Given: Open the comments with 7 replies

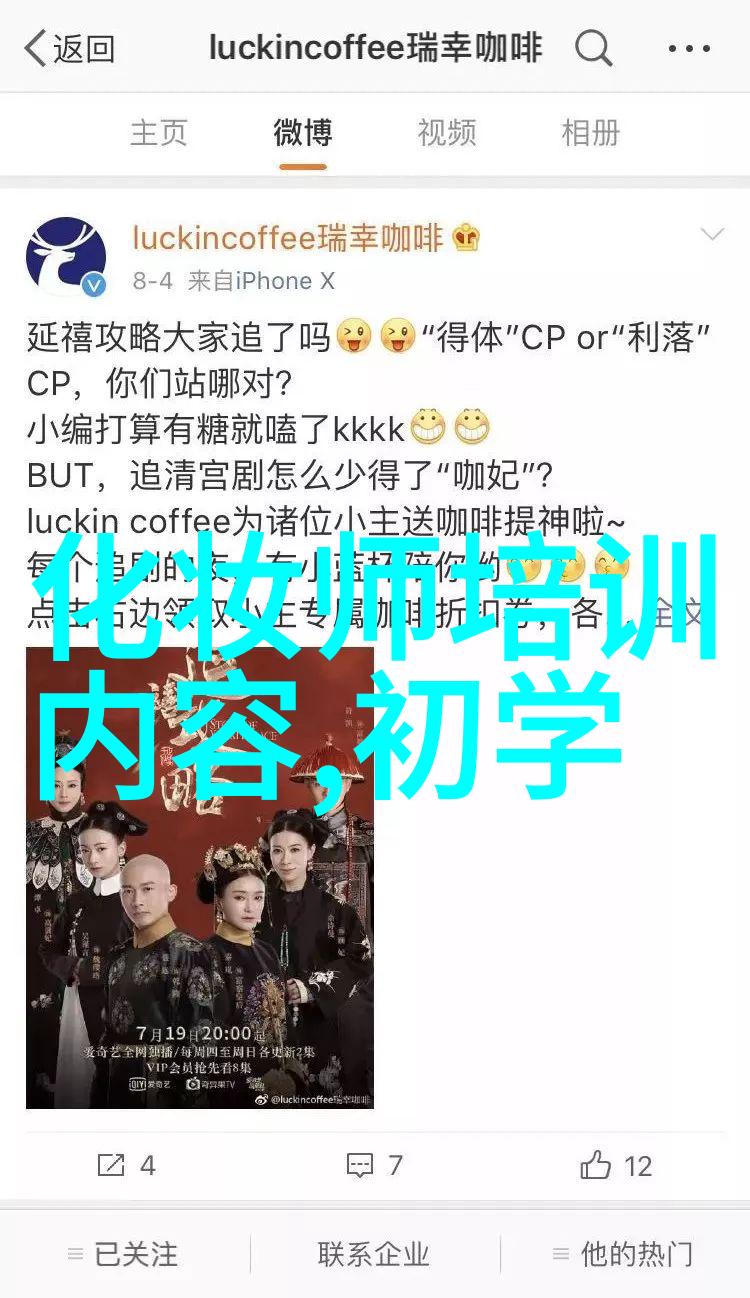Looking at the screenshot, I should 374,1165.
